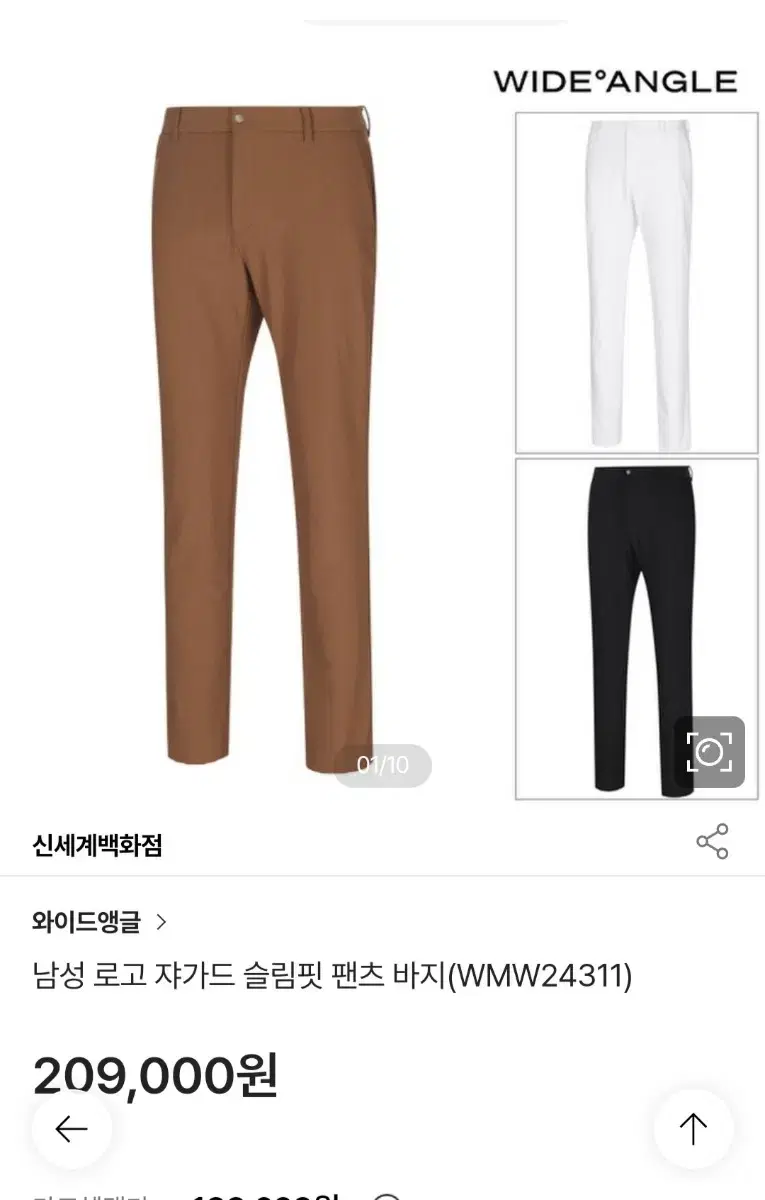The width and height of the screenshot is (765, 1200).
Task: Click the discounted price at the screen bottom
Action: [267, 1194]
